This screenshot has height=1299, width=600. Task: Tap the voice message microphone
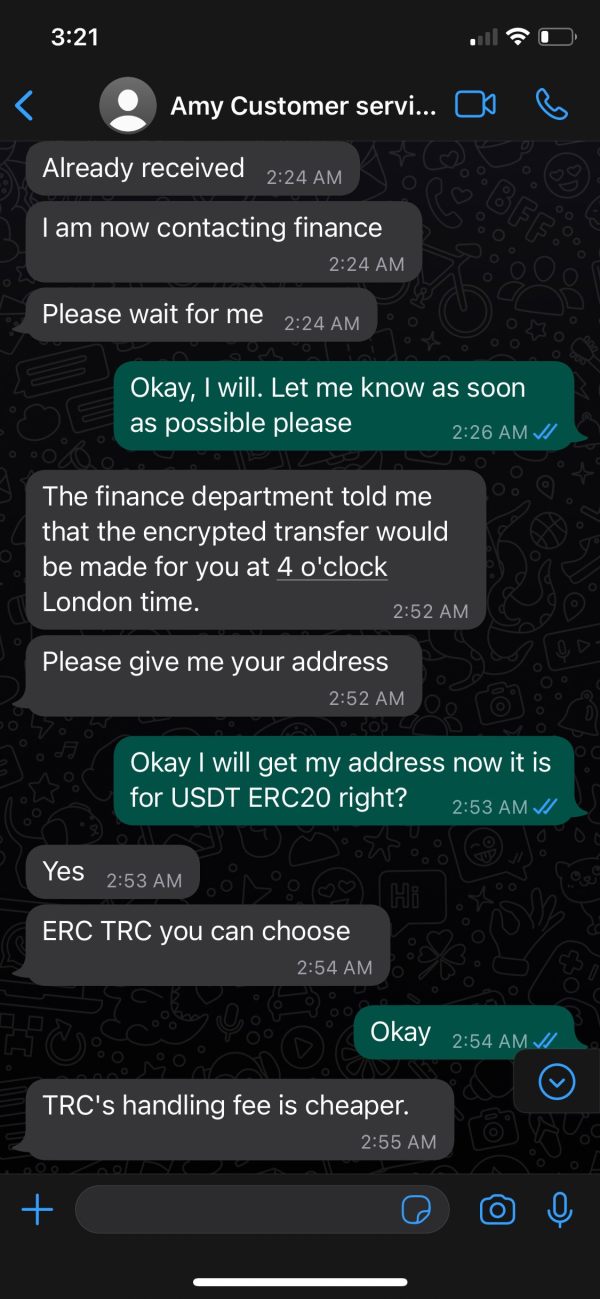click(560, 1210)
